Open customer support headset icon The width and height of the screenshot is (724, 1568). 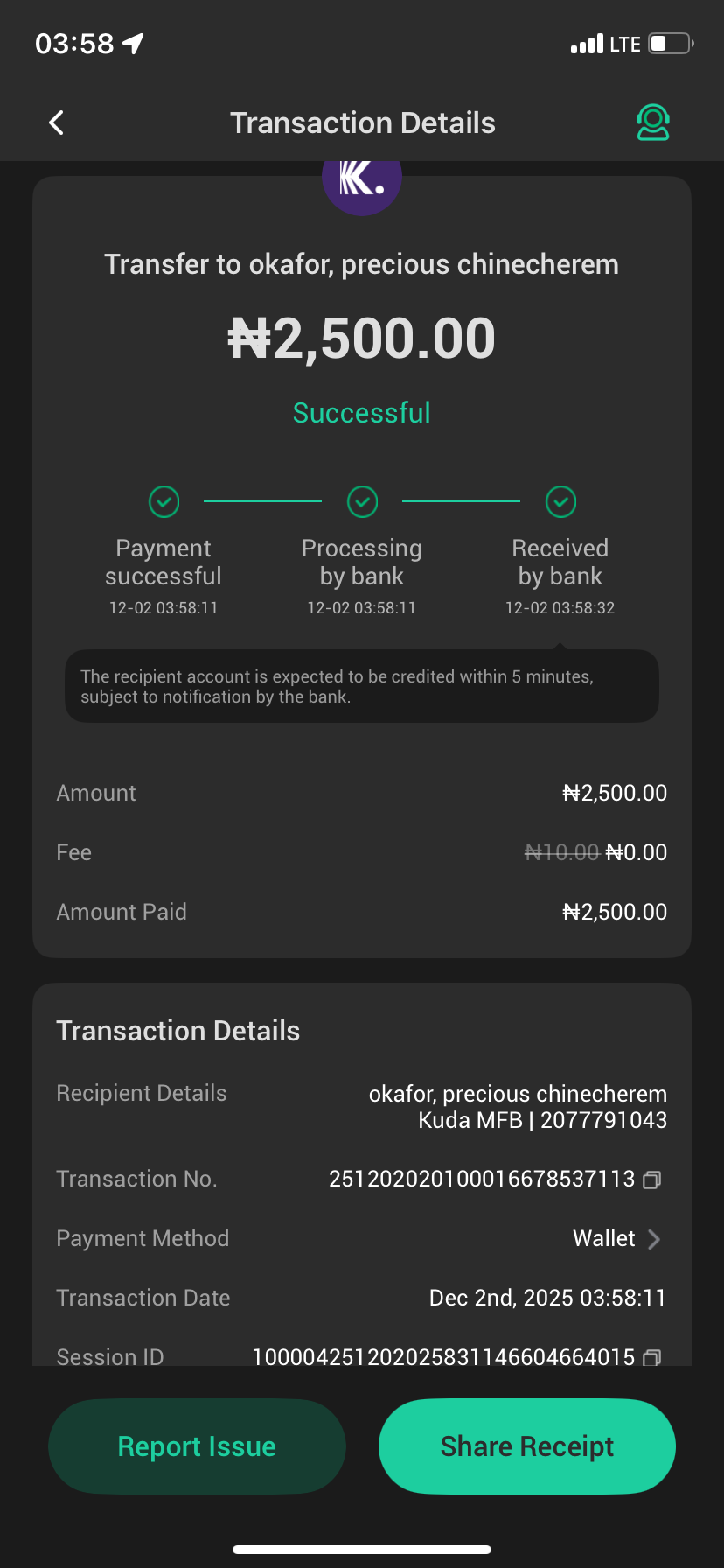[652, 122]
